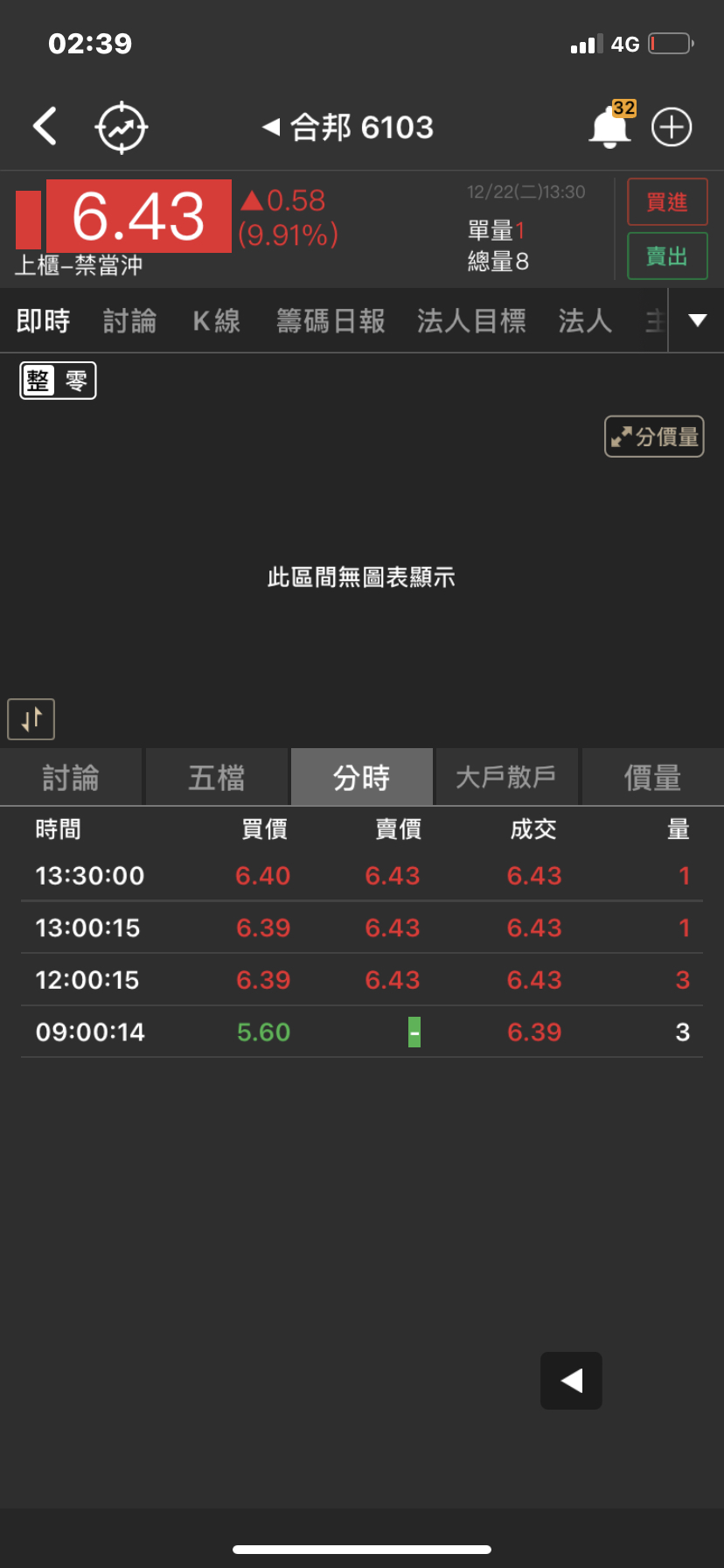724x1568 pixels.
Task: Go back using the left arrow
Action: click(x=45, y=127)
